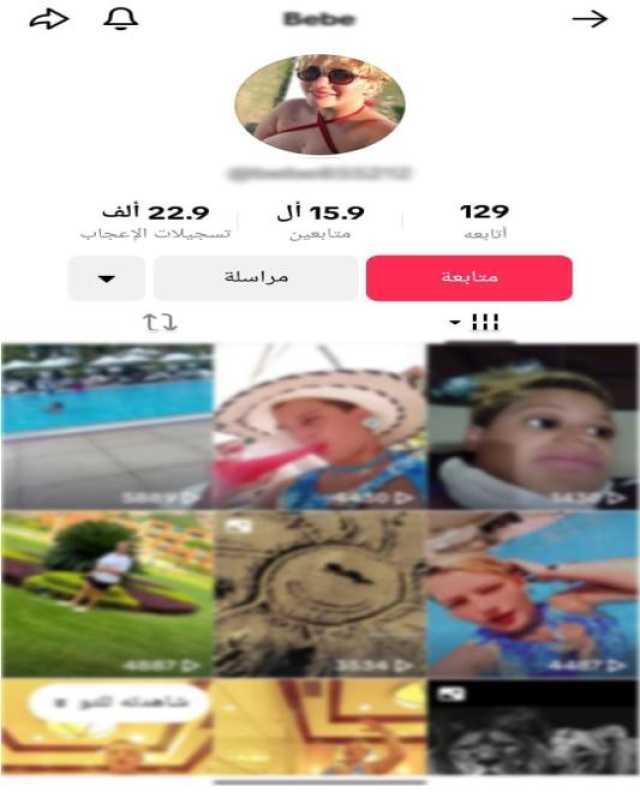Expand the suggested accounts dropdown arrow
This screenshot has height=792, width=640.
click(107, 278)
